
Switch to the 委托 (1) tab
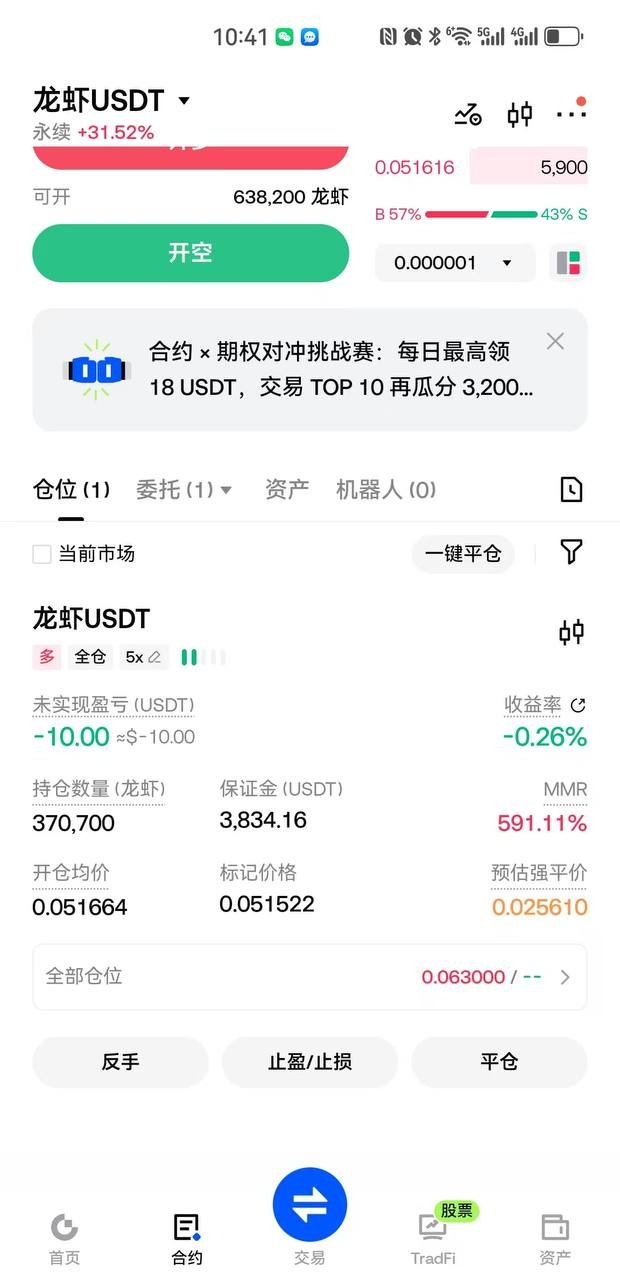[x=184, y=490]
